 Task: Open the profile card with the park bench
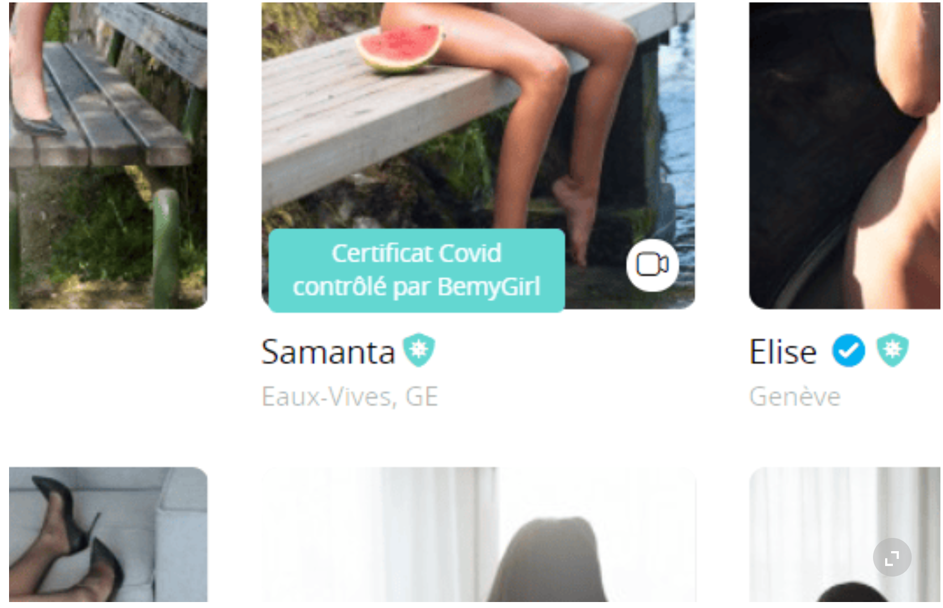pos(108,150)
